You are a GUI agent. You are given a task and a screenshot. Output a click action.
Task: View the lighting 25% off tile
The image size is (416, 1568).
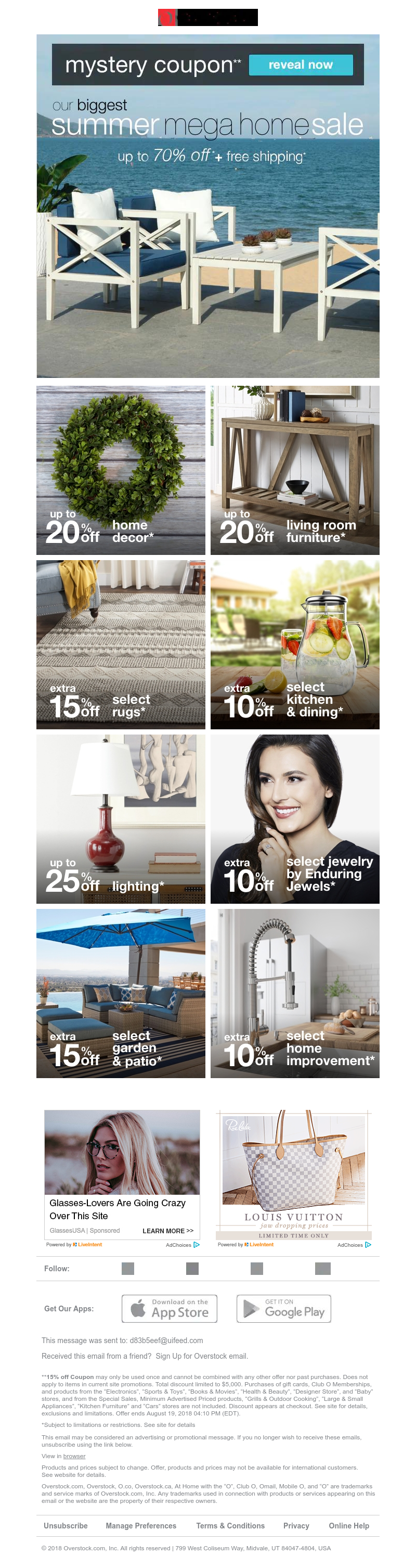coord(121,819)
